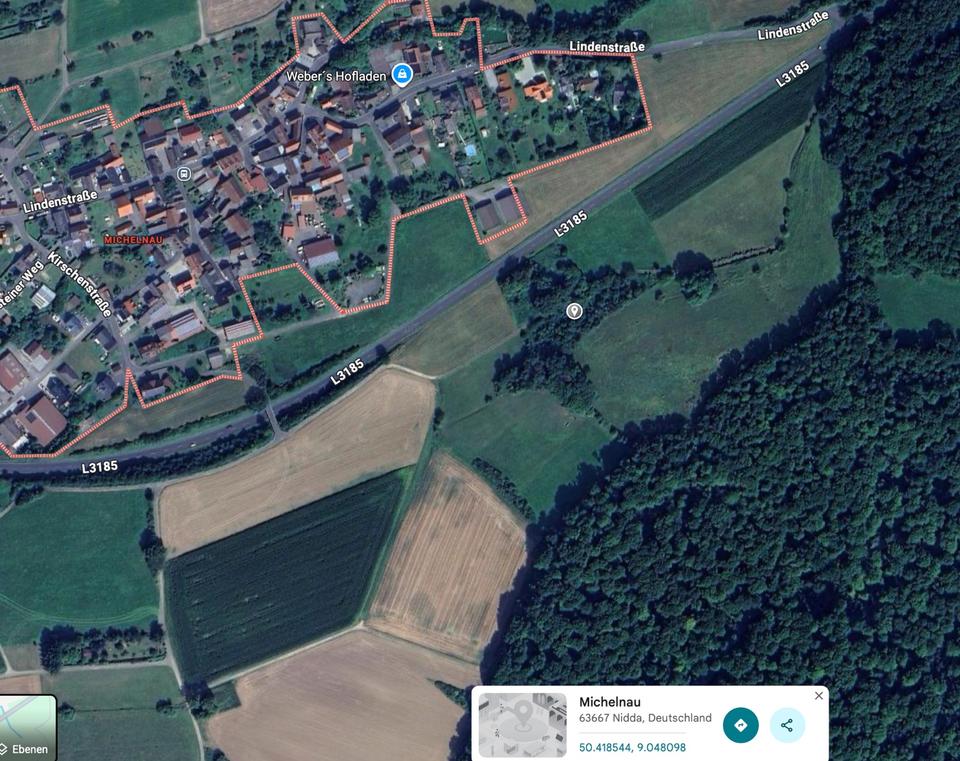The image size is (960, 761).
Task: Tap the bus stop icon near Lindenstraße
Action: 183,174
